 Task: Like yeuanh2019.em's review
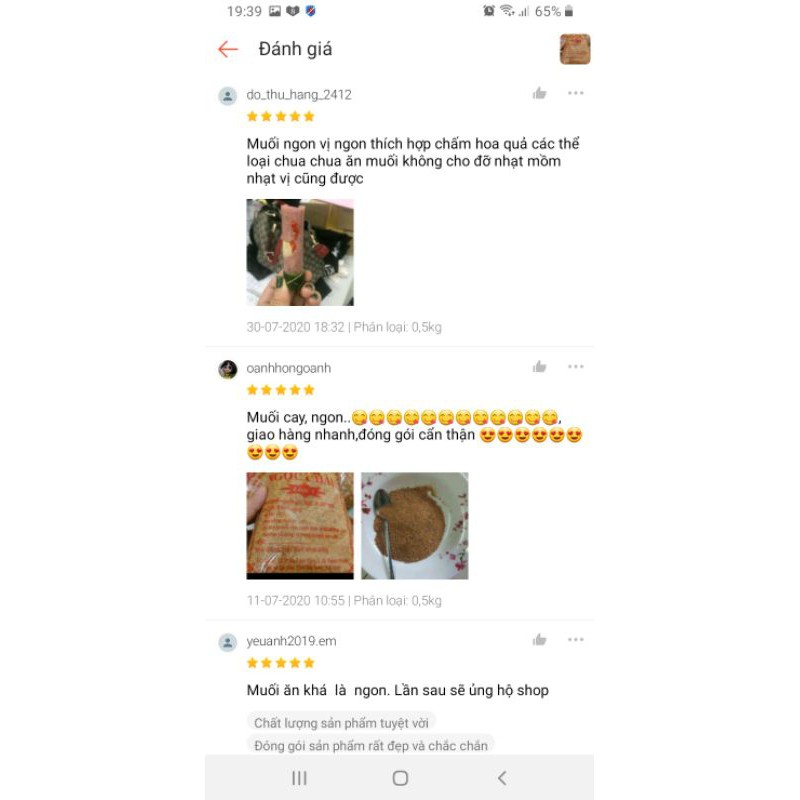coord(539,640)
